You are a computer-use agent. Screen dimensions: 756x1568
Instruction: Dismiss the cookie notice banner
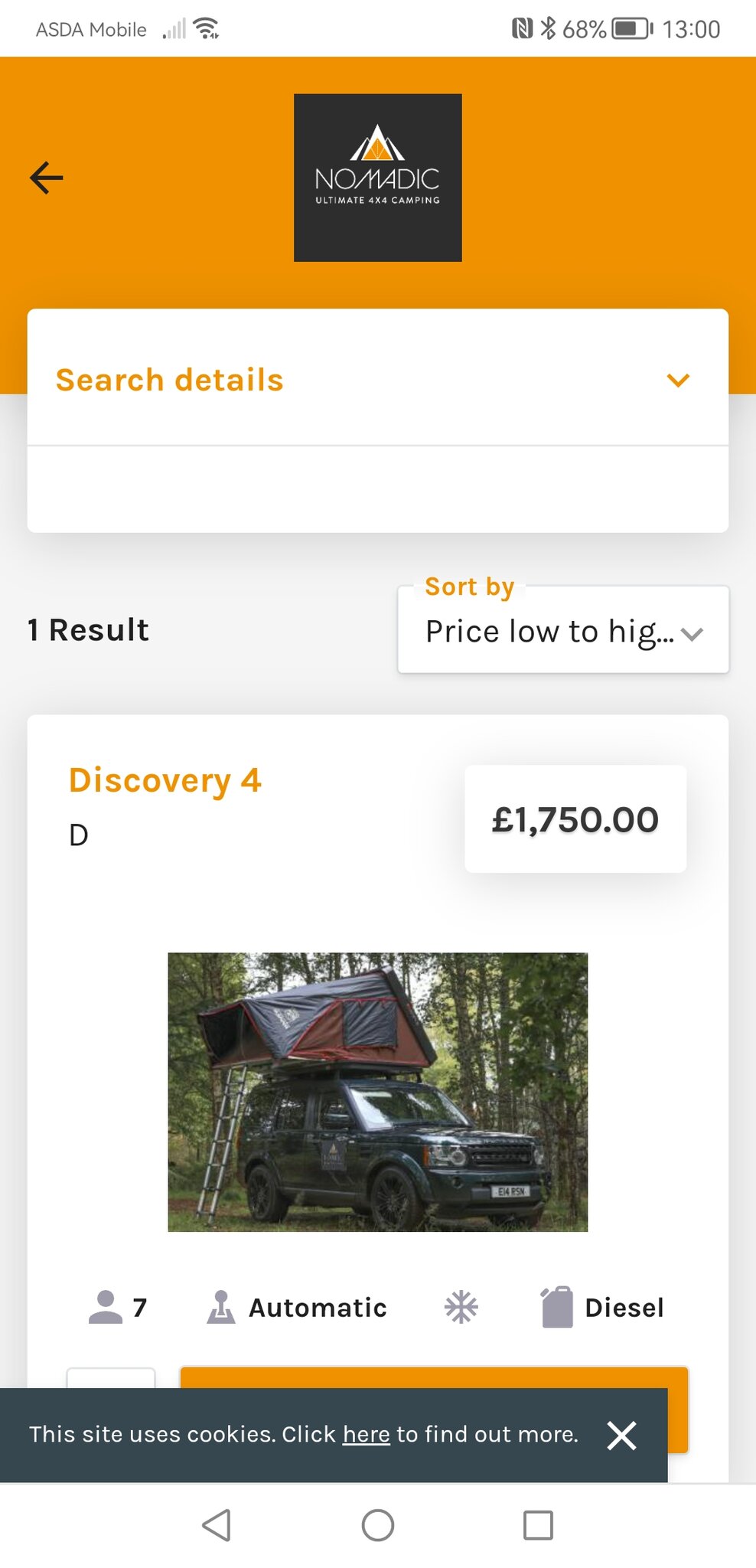pyautogui.click(x=621, y=1436)
